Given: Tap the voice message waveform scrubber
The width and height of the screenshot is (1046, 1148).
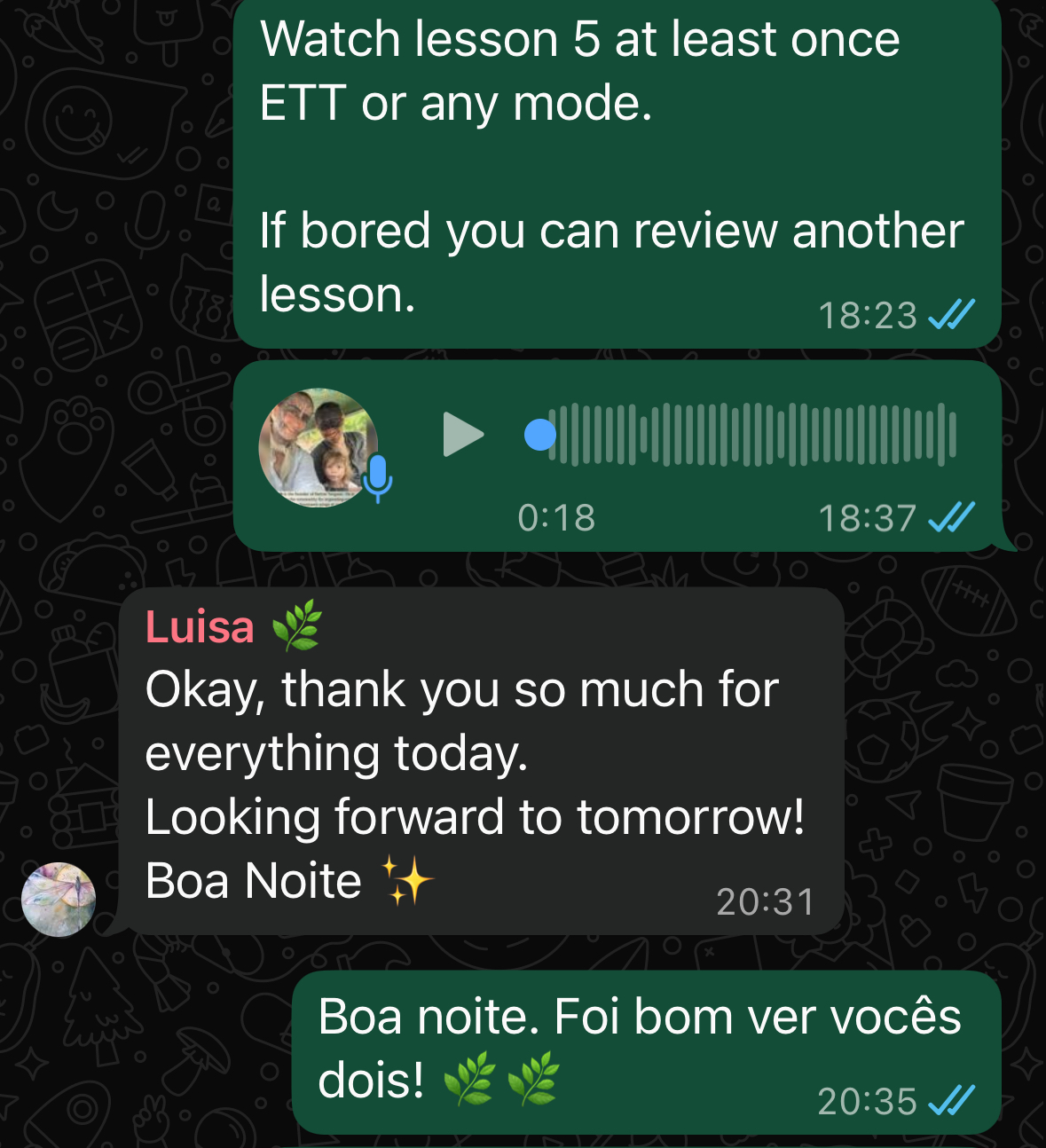Looking at the screenshot, I should tap(751, 435).
